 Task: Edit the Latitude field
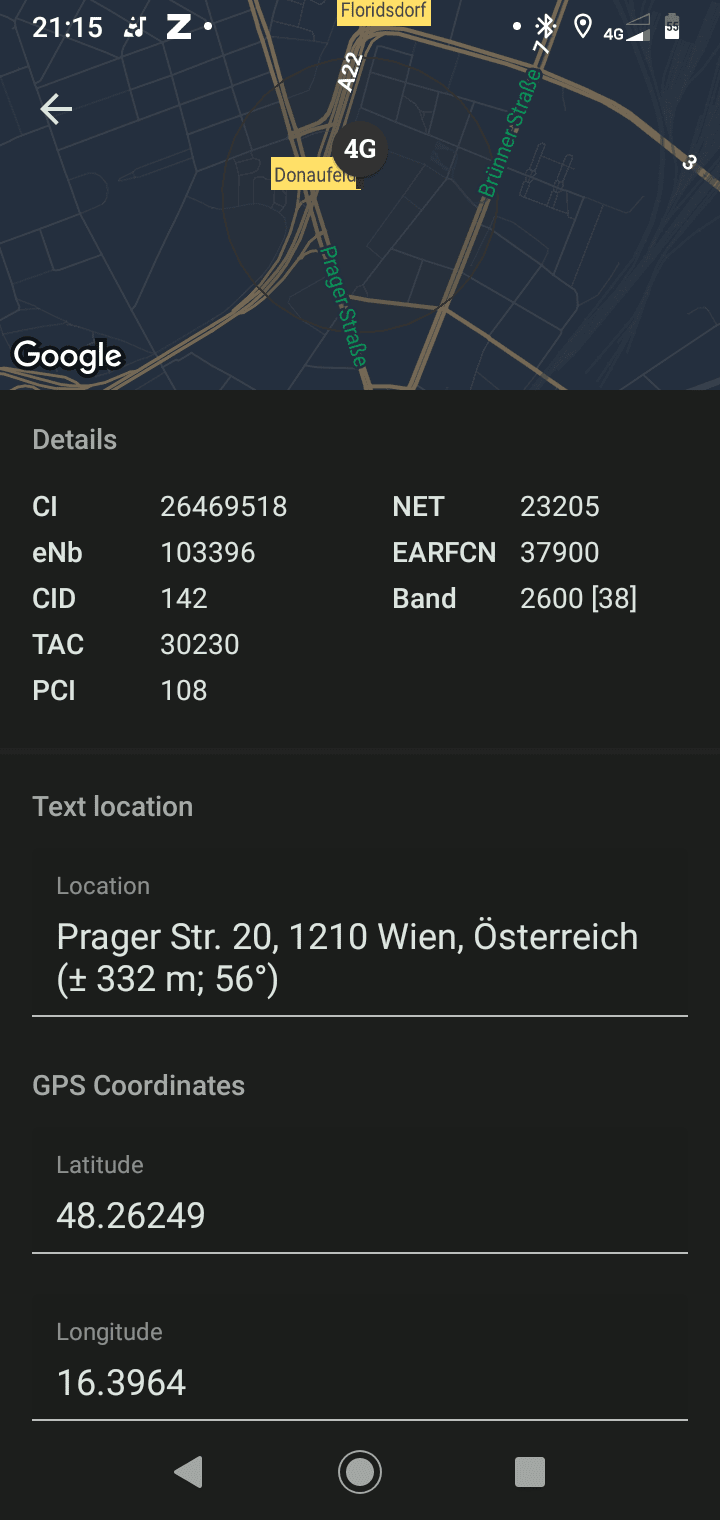359,1215
